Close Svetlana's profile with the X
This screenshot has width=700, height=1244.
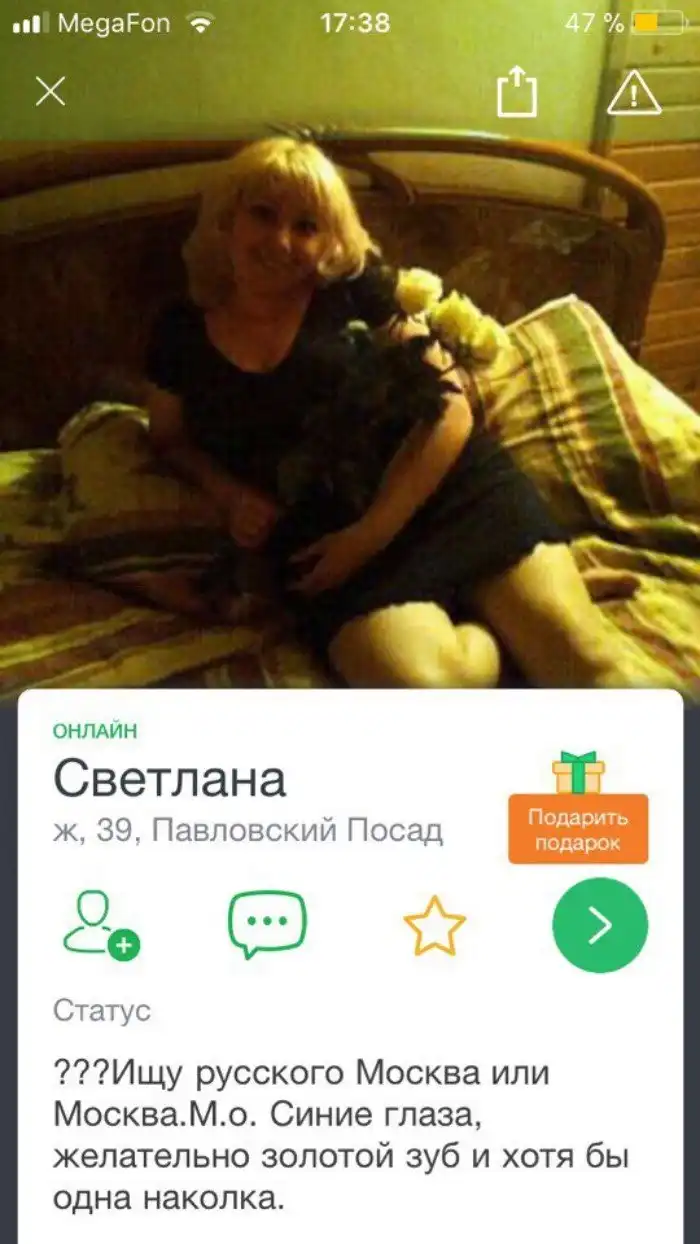coord(50,92)
